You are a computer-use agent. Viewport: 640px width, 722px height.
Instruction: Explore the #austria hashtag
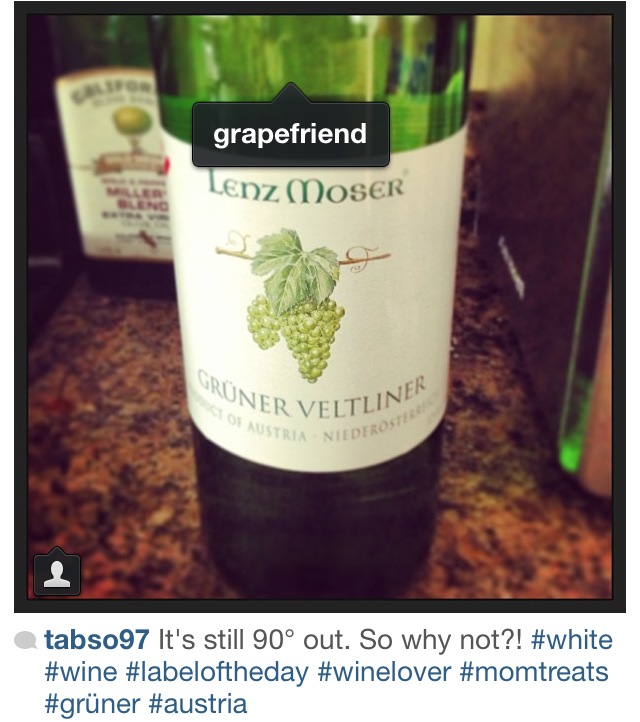[x=197, y=704]
